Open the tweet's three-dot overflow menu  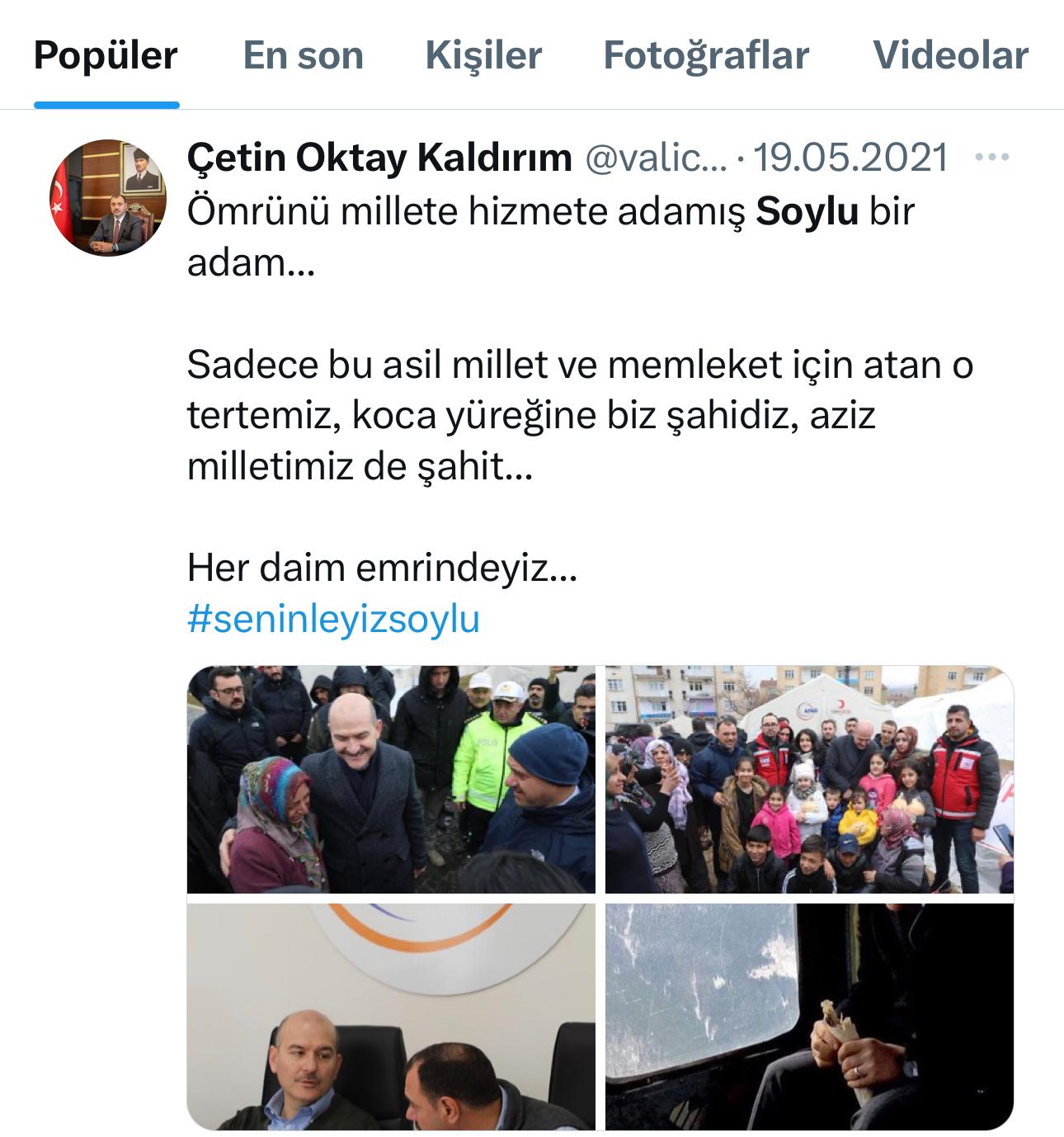point(991,157)
